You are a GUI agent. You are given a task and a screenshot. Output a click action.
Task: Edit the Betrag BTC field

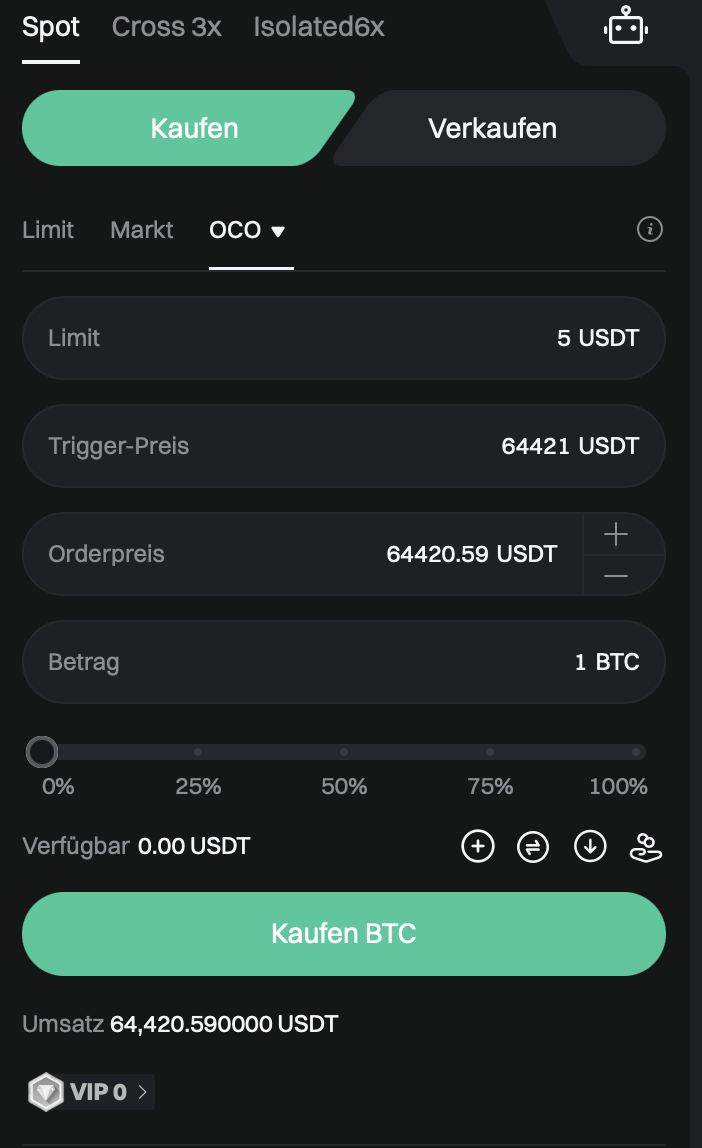point(343,662)
